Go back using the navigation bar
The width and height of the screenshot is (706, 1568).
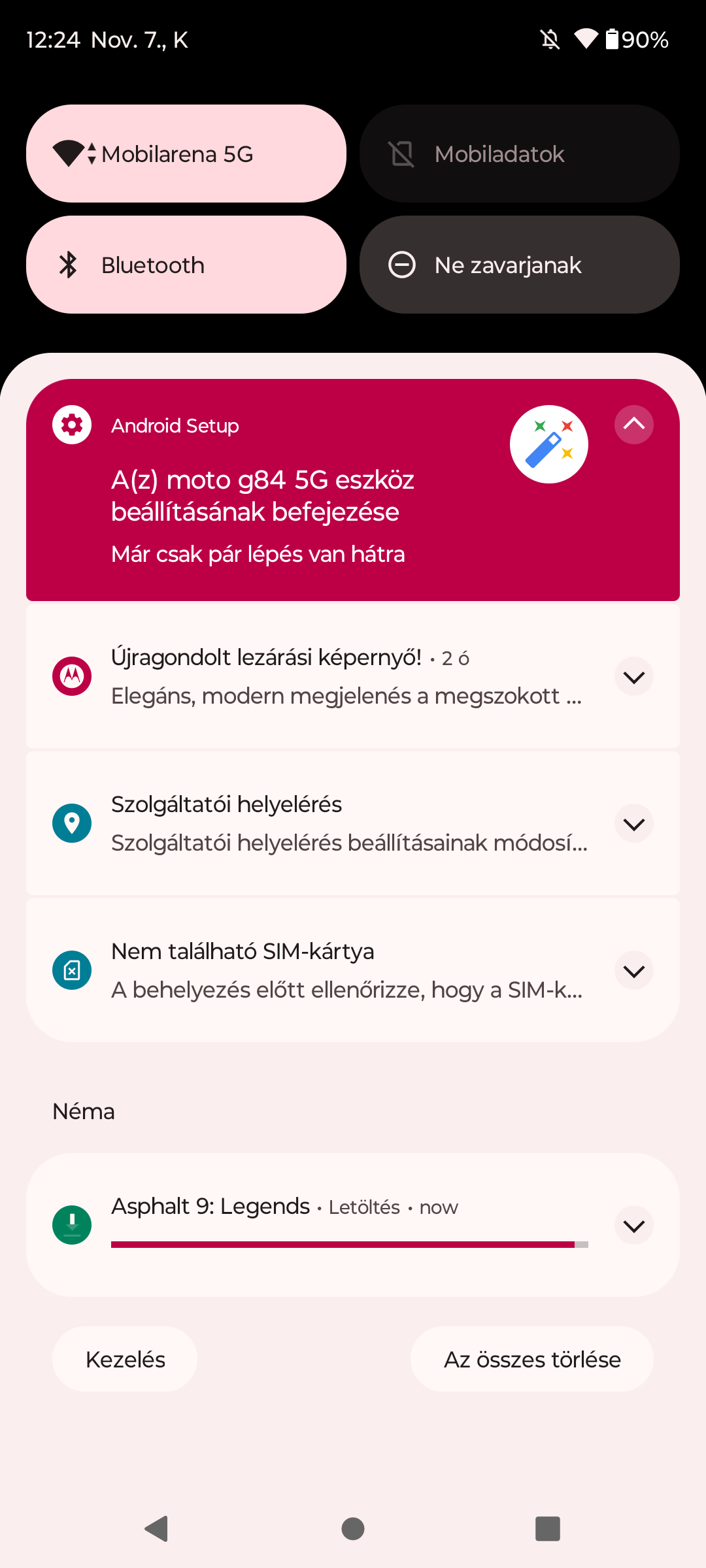[157, 1529]
